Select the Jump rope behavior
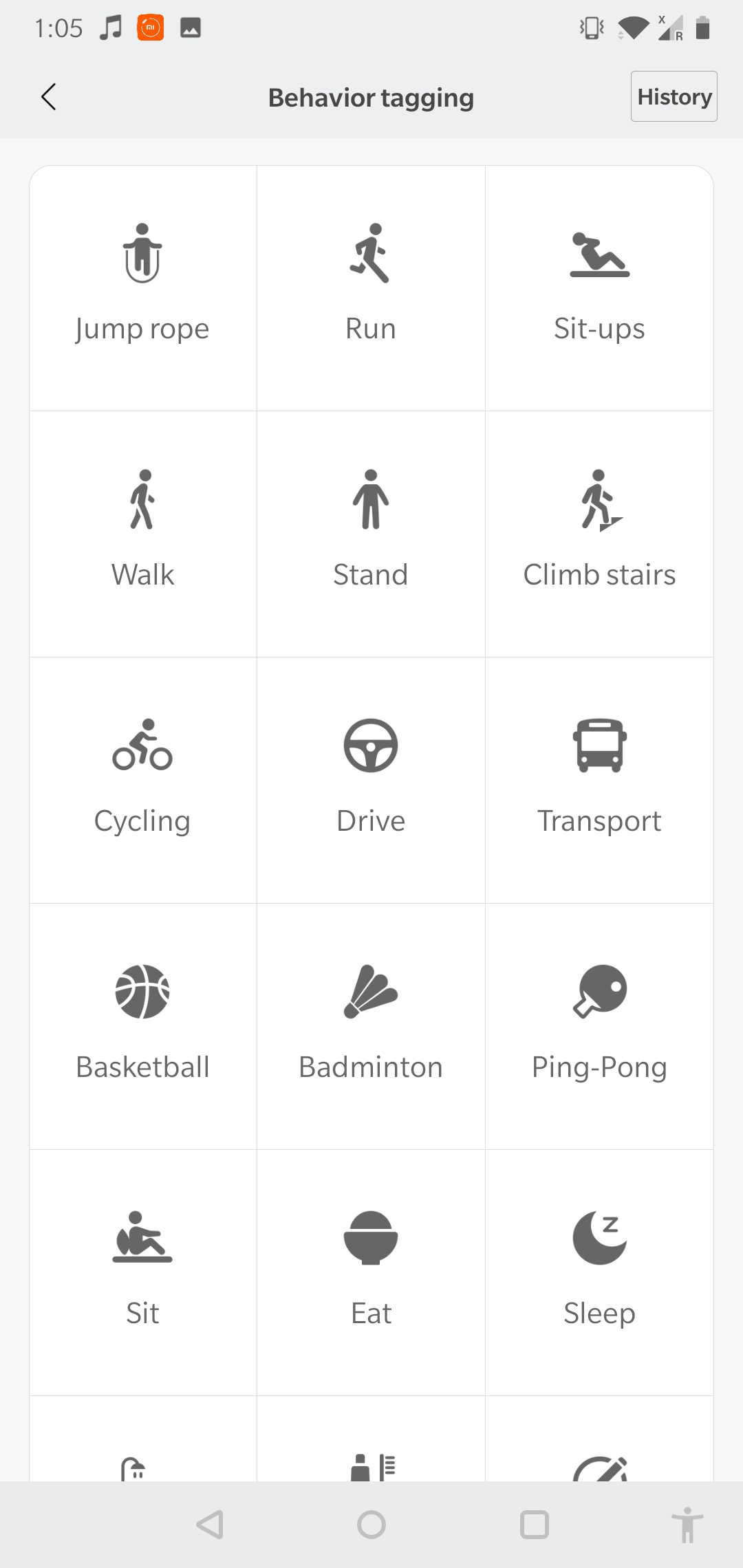 click(x=142, y=287)
